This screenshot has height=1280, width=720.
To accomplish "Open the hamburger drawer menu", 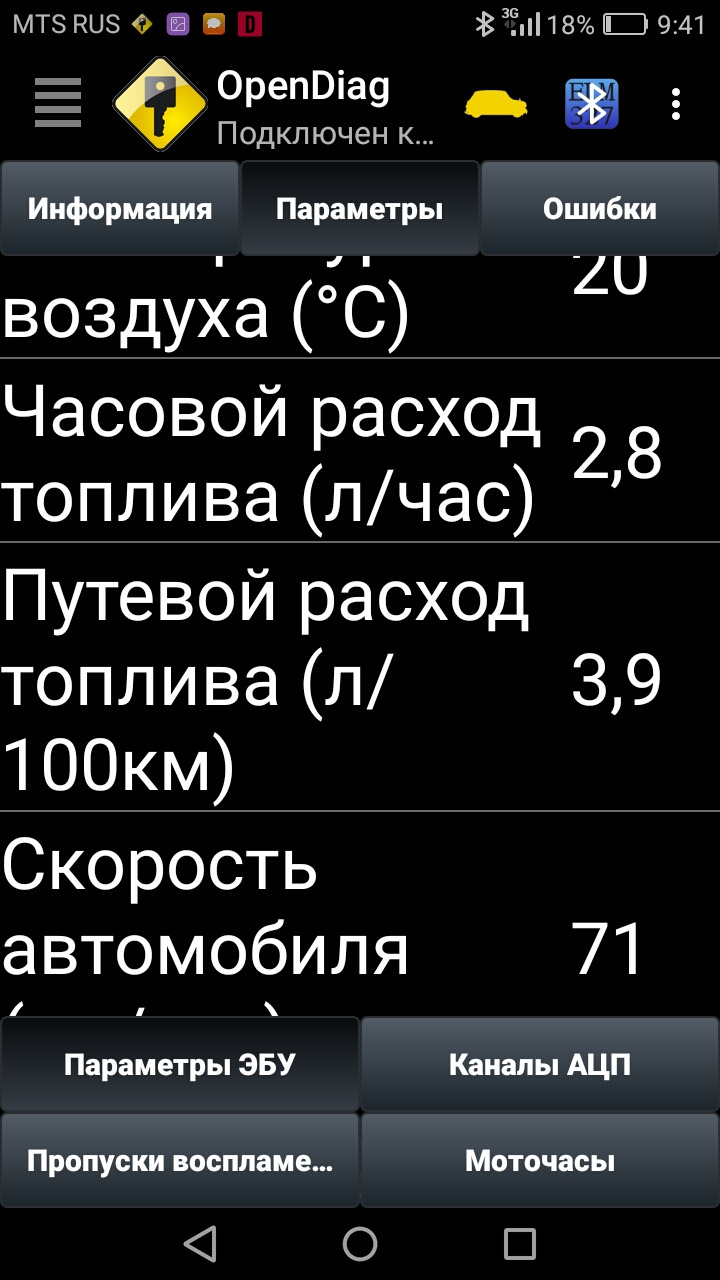I will coord(57,102).
